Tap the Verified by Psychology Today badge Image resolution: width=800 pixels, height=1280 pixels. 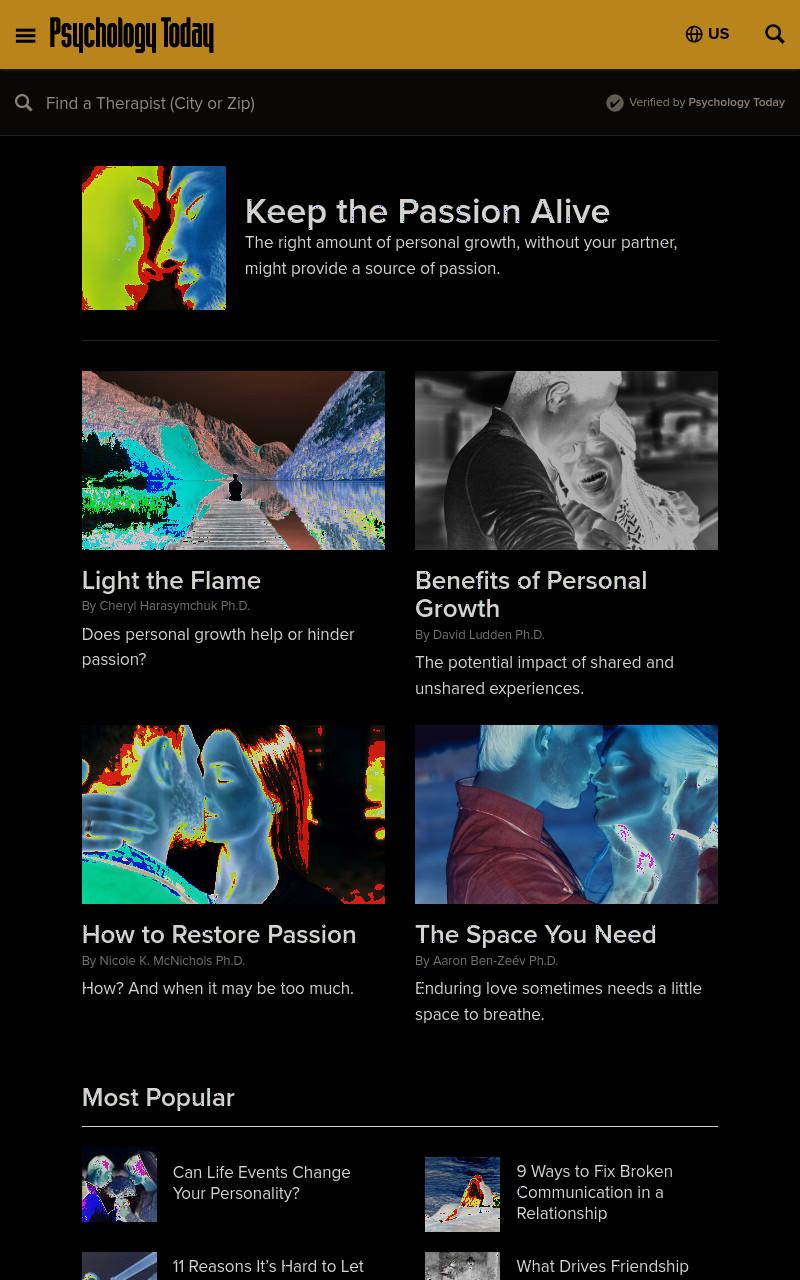(x=696, y=102)
